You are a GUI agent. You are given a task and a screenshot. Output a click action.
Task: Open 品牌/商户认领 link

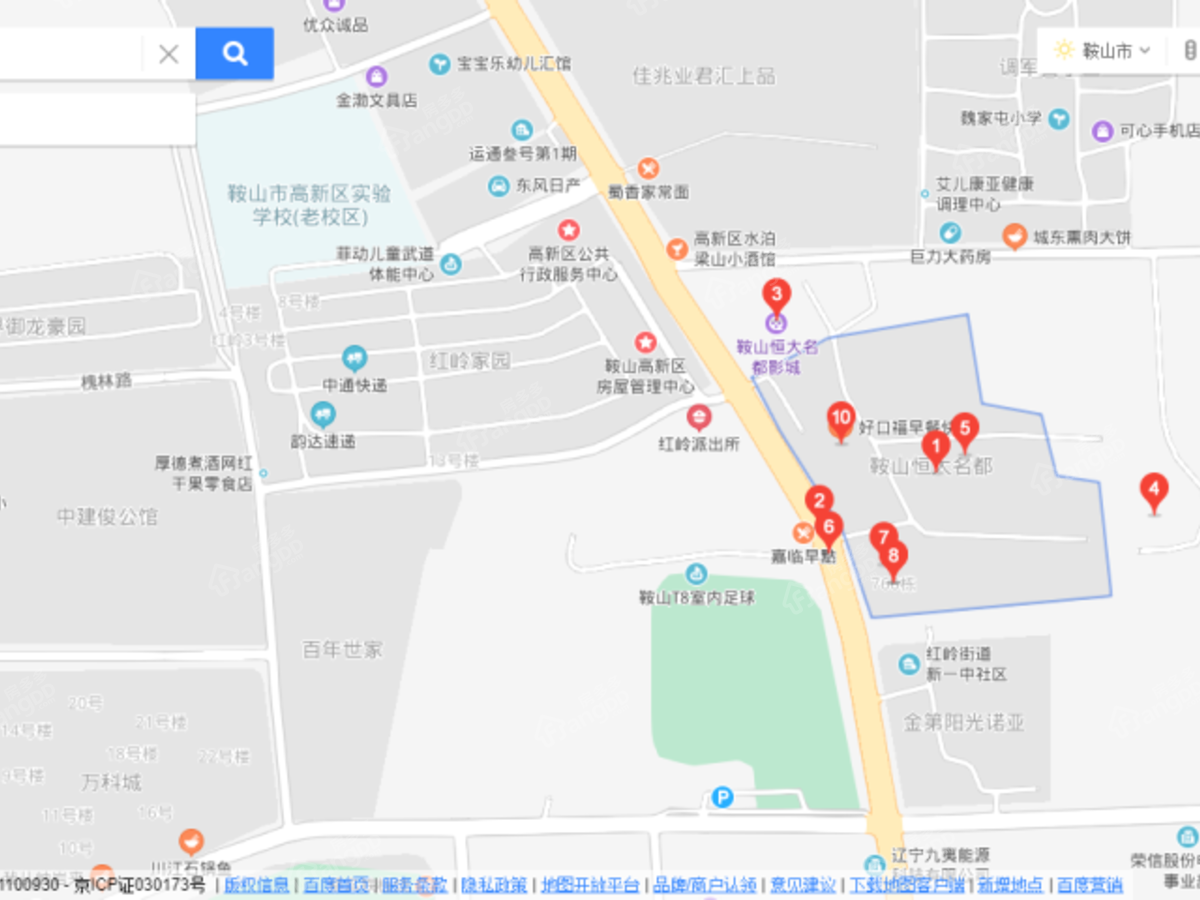(704, 885)
